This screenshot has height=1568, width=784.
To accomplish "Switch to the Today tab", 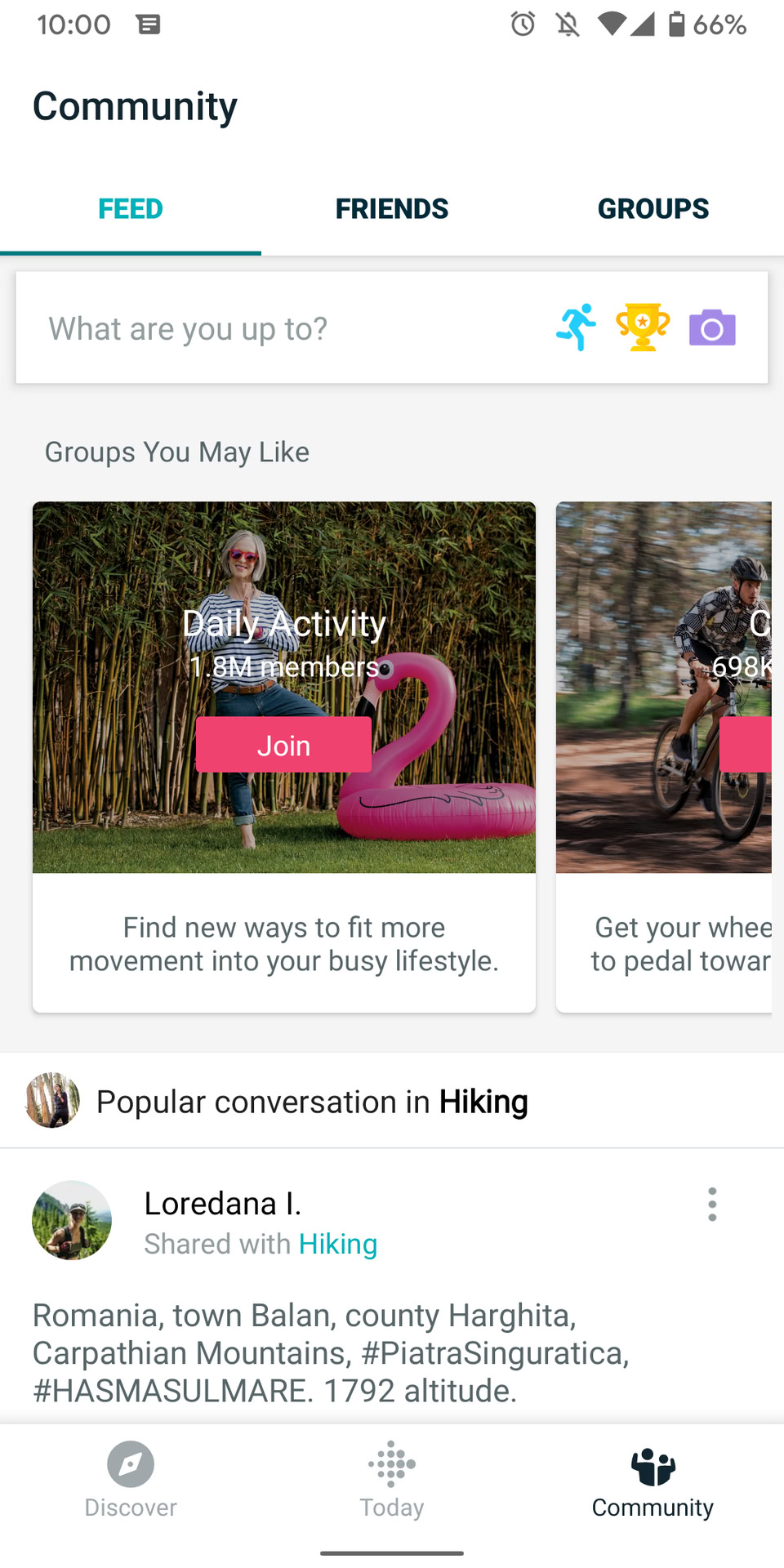I will [392, 1480].
